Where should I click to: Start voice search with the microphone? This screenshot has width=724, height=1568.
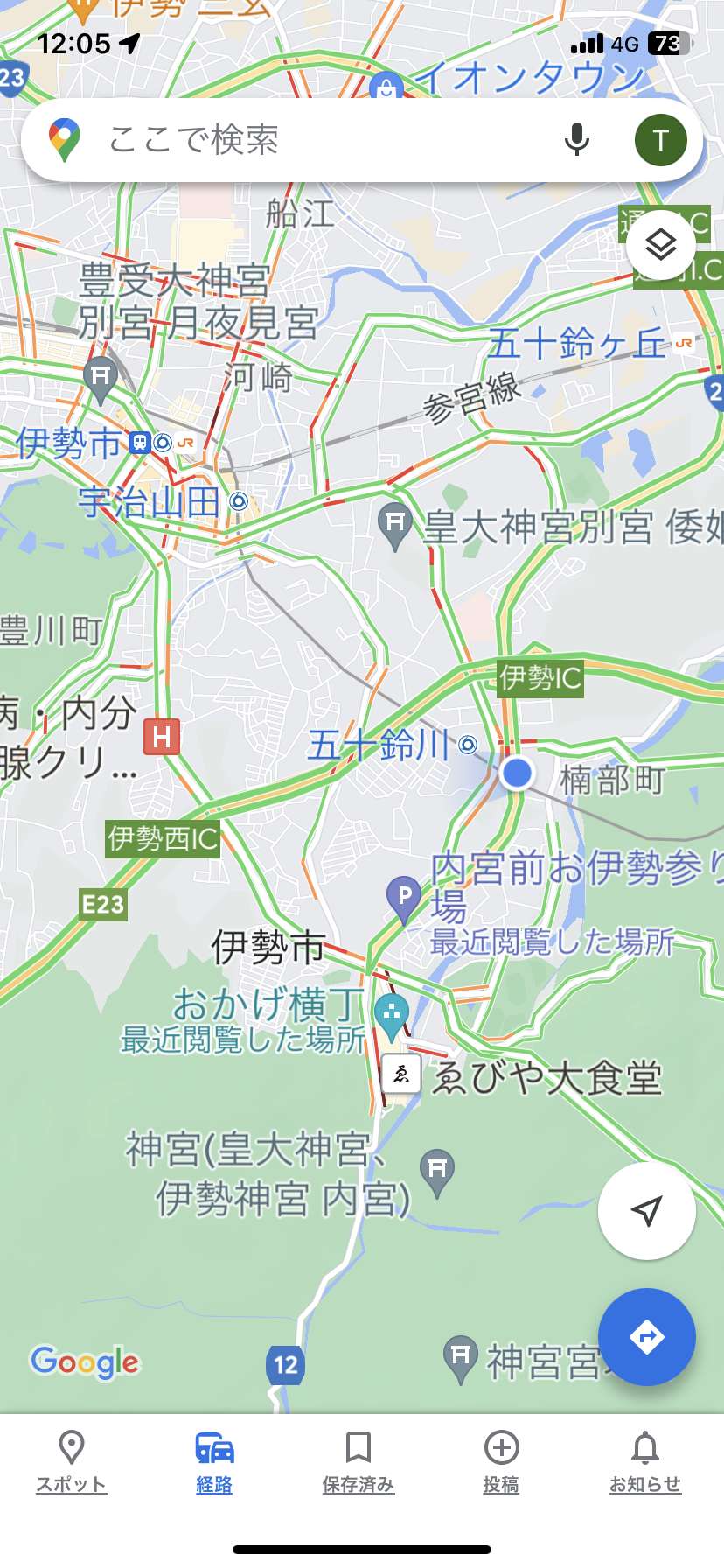pos(576,140)
